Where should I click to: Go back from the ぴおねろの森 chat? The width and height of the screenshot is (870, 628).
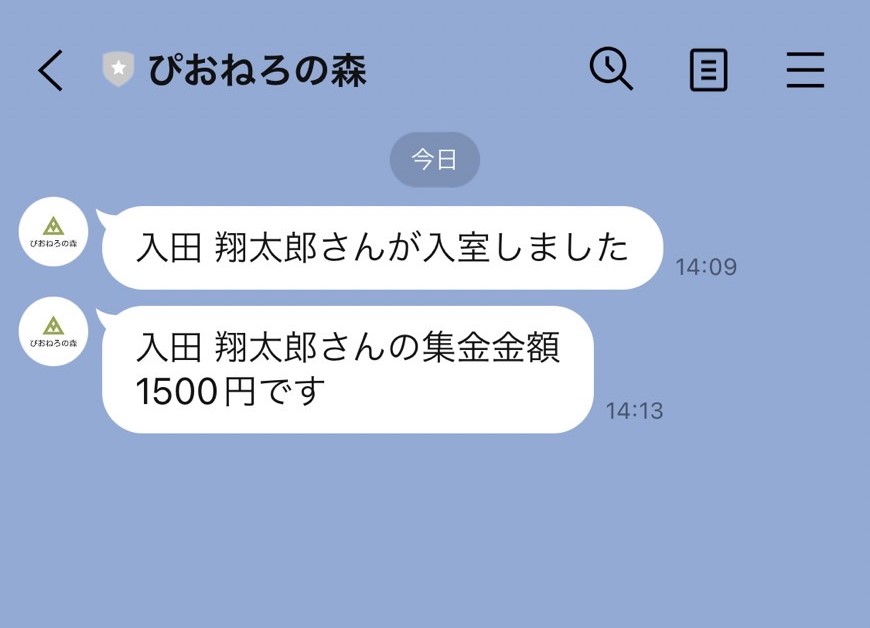point(51,71)
